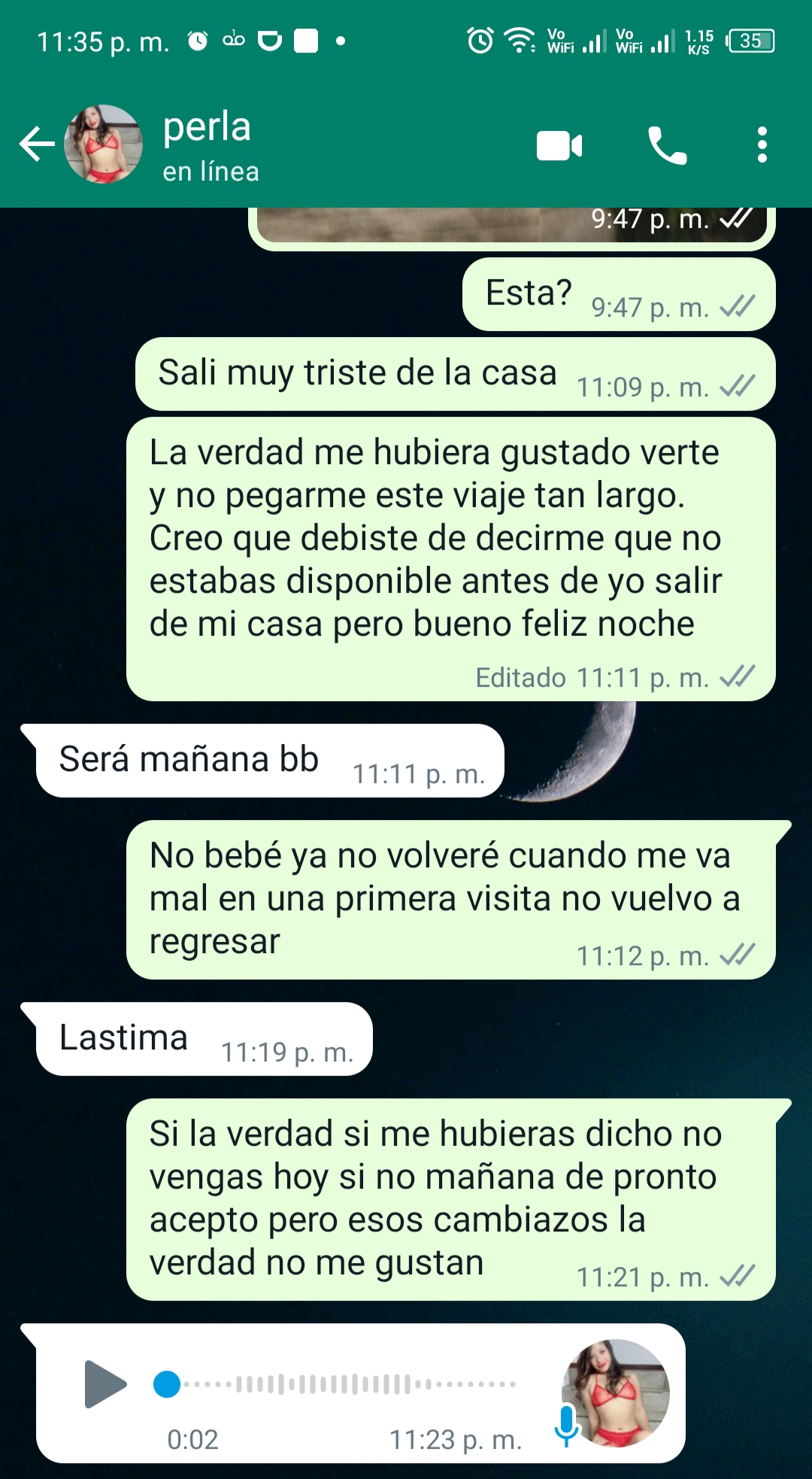This screenshot has height=1479, width=812.
Task: Tap the voice message seek dot
Action: click(167, 1383)
